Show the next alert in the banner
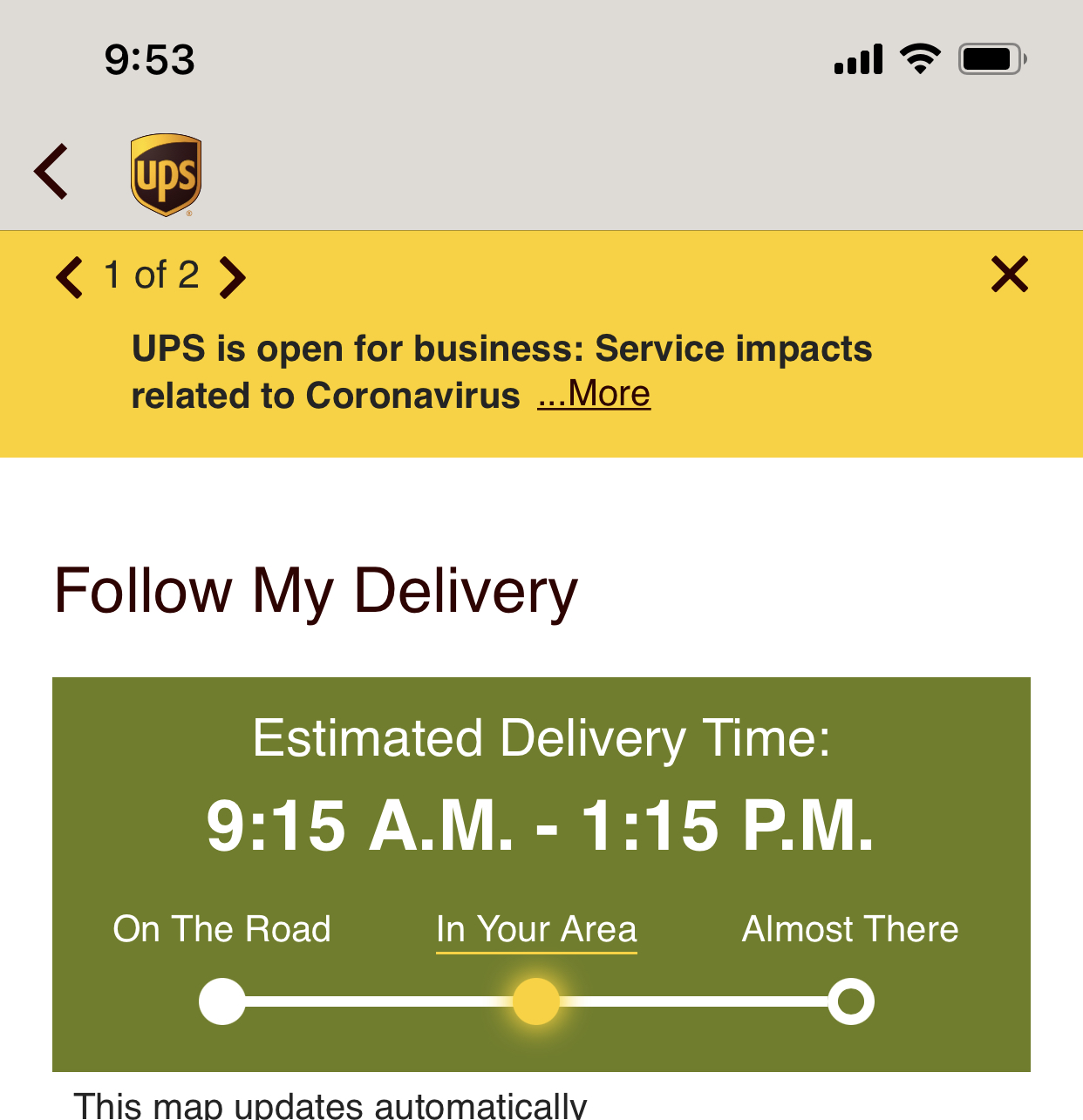 click(x=232, y=277)
